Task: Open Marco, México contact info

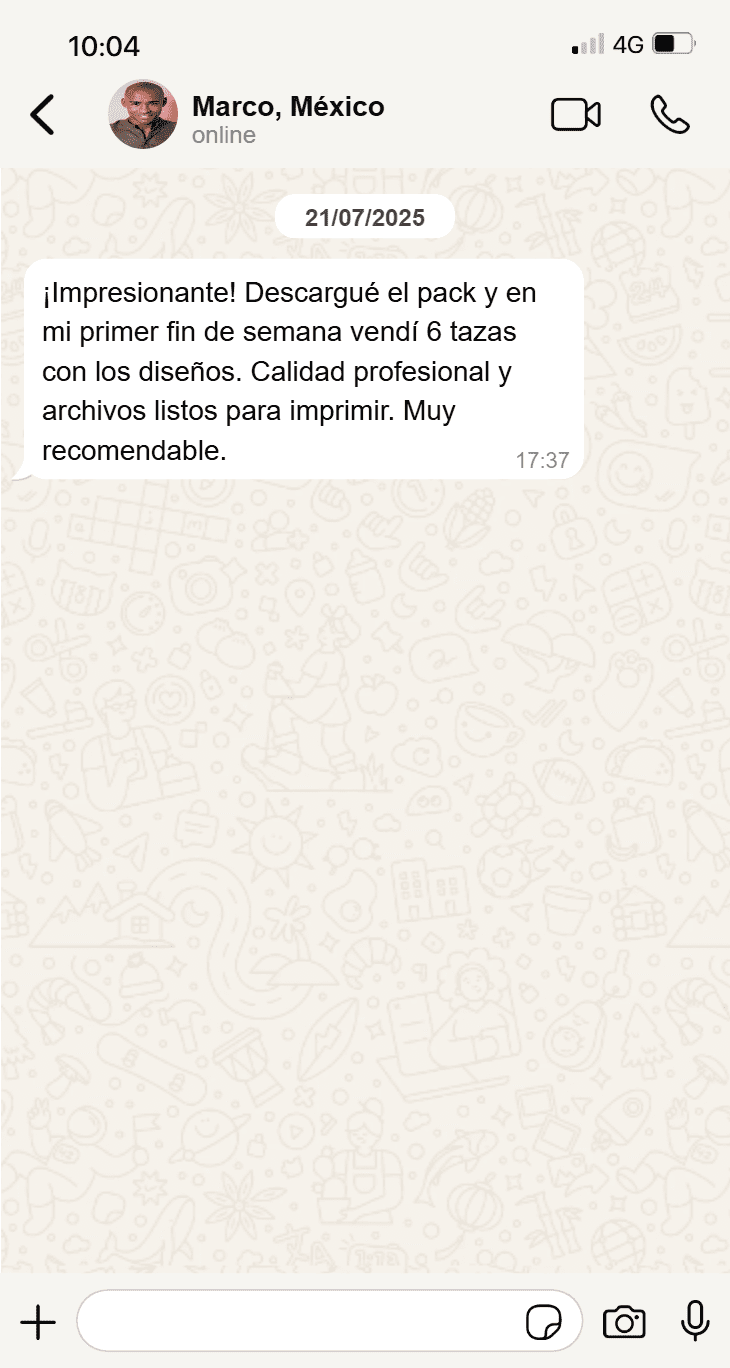Action: (x=287, y=117)
